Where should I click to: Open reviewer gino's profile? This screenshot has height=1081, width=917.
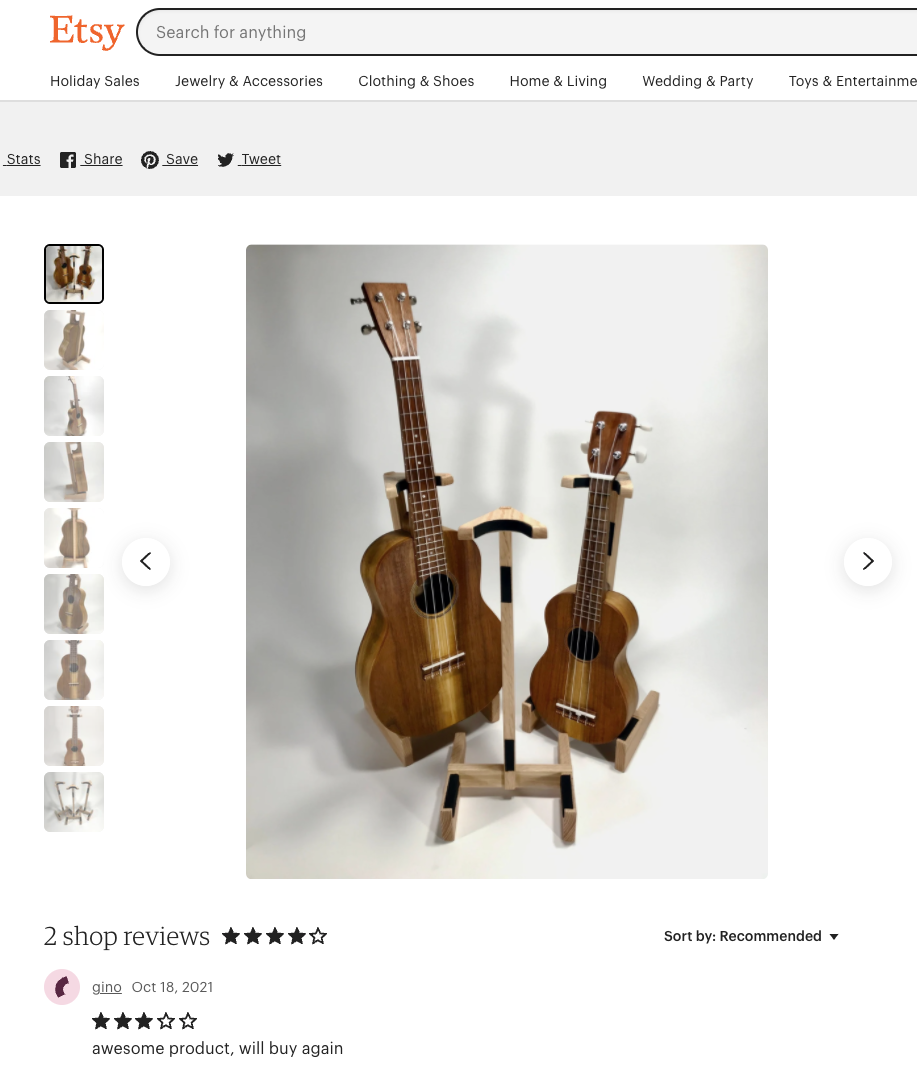[106, 987]
